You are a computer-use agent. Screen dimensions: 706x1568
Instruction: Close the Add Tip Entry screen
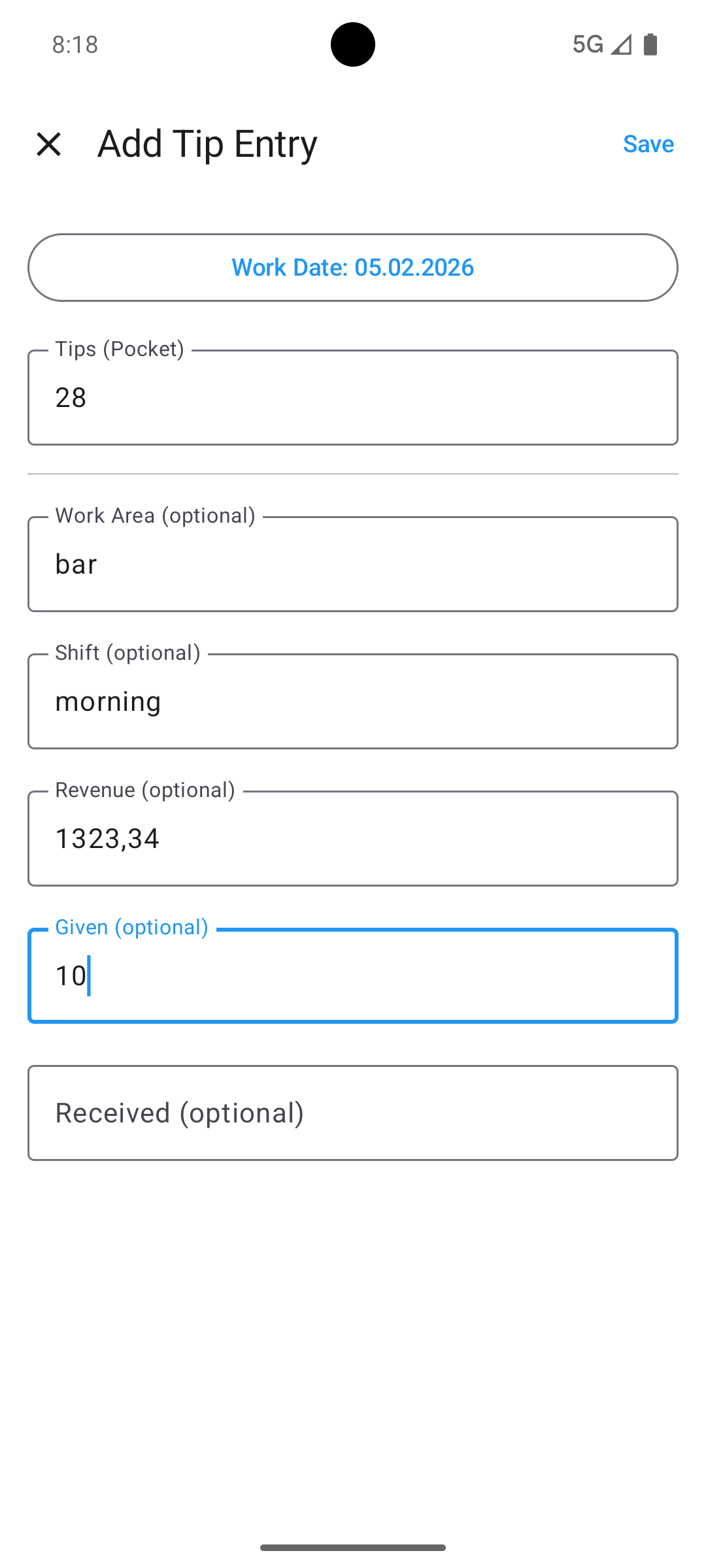(x=49, y=143)
